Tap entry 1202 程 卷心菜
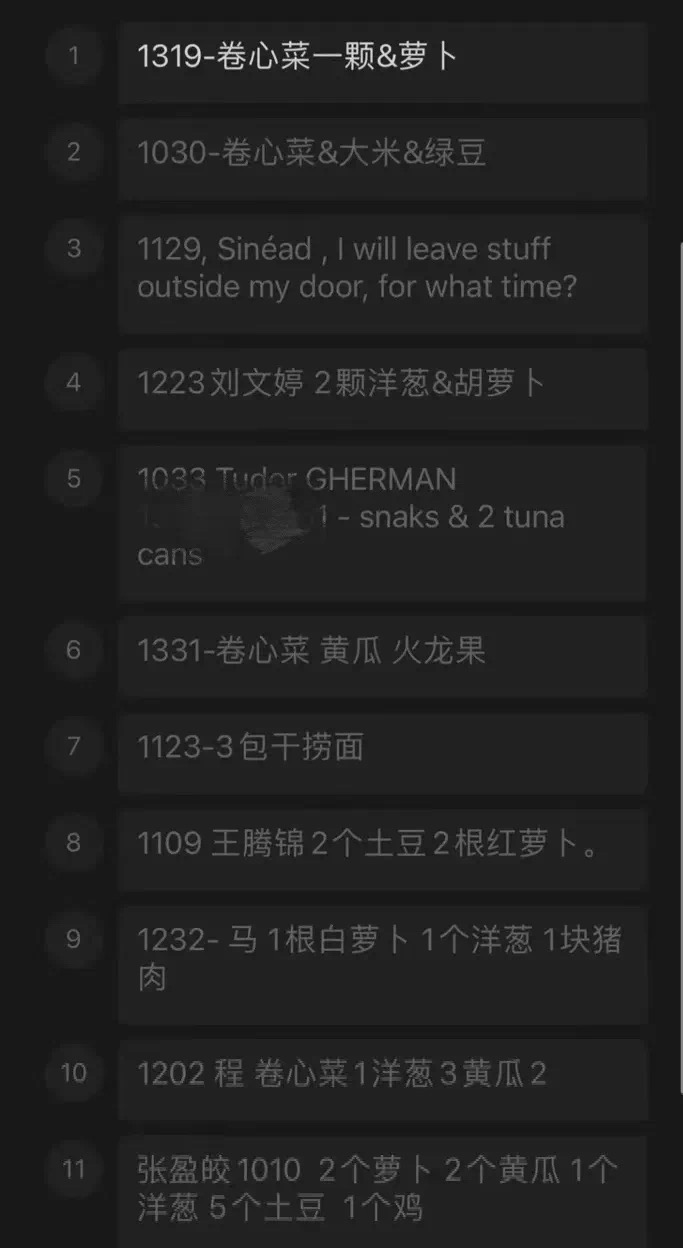This screenshot has width=683, height=1248. click(x=382, y=1074)
